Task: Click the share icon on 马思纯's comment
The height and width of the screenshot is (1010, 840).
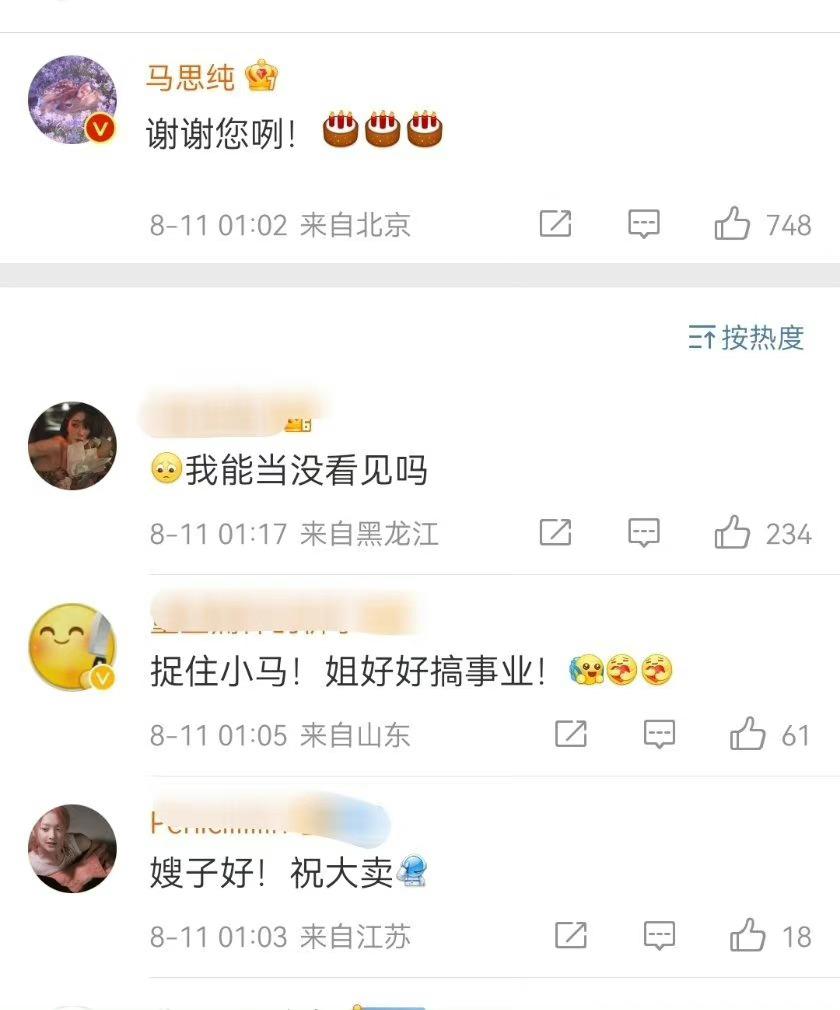Action: click(556, 224)
